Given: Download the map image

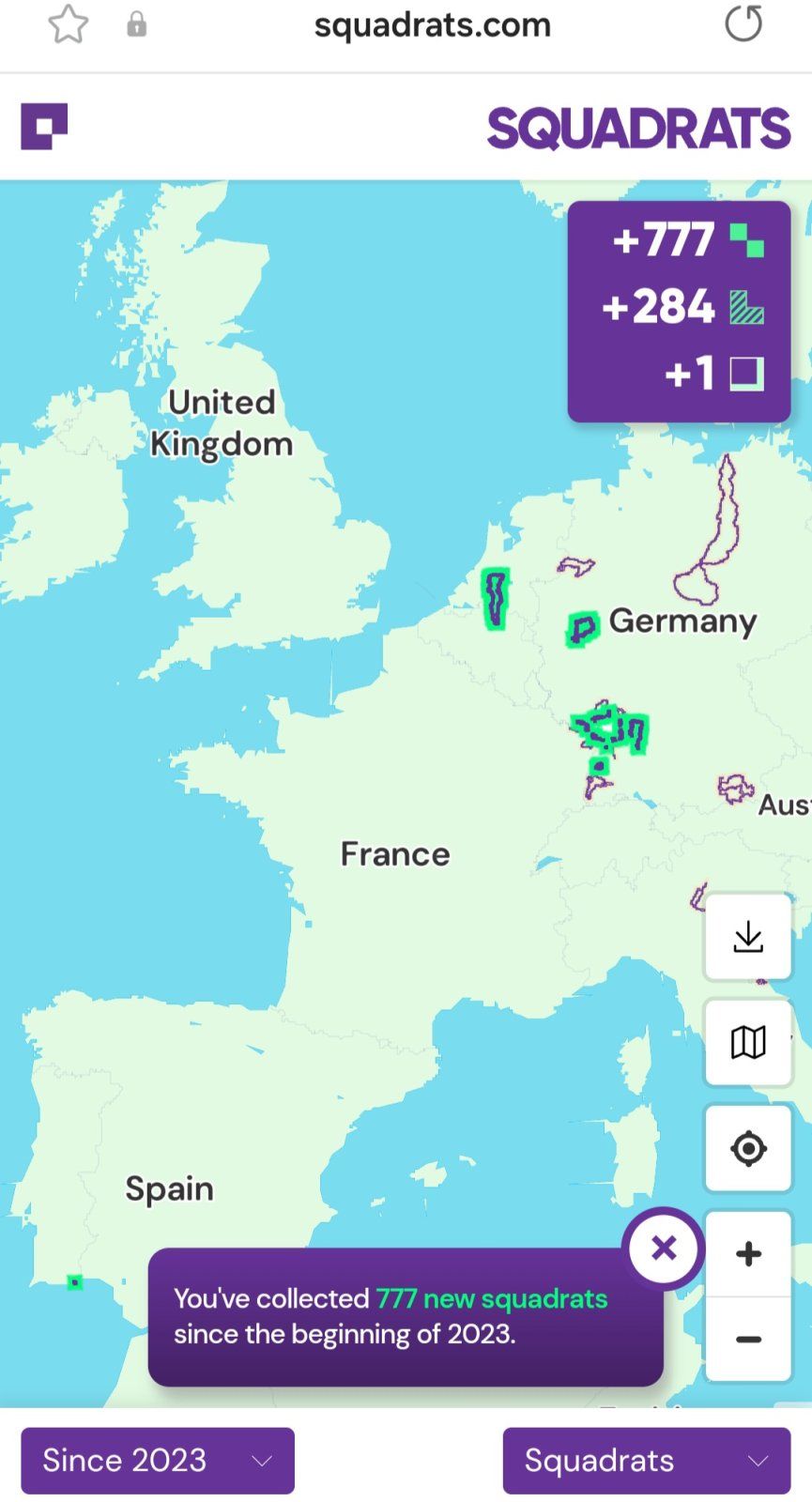Looking at the screenshot, I should pyautogui.click(x=748, y=937).
